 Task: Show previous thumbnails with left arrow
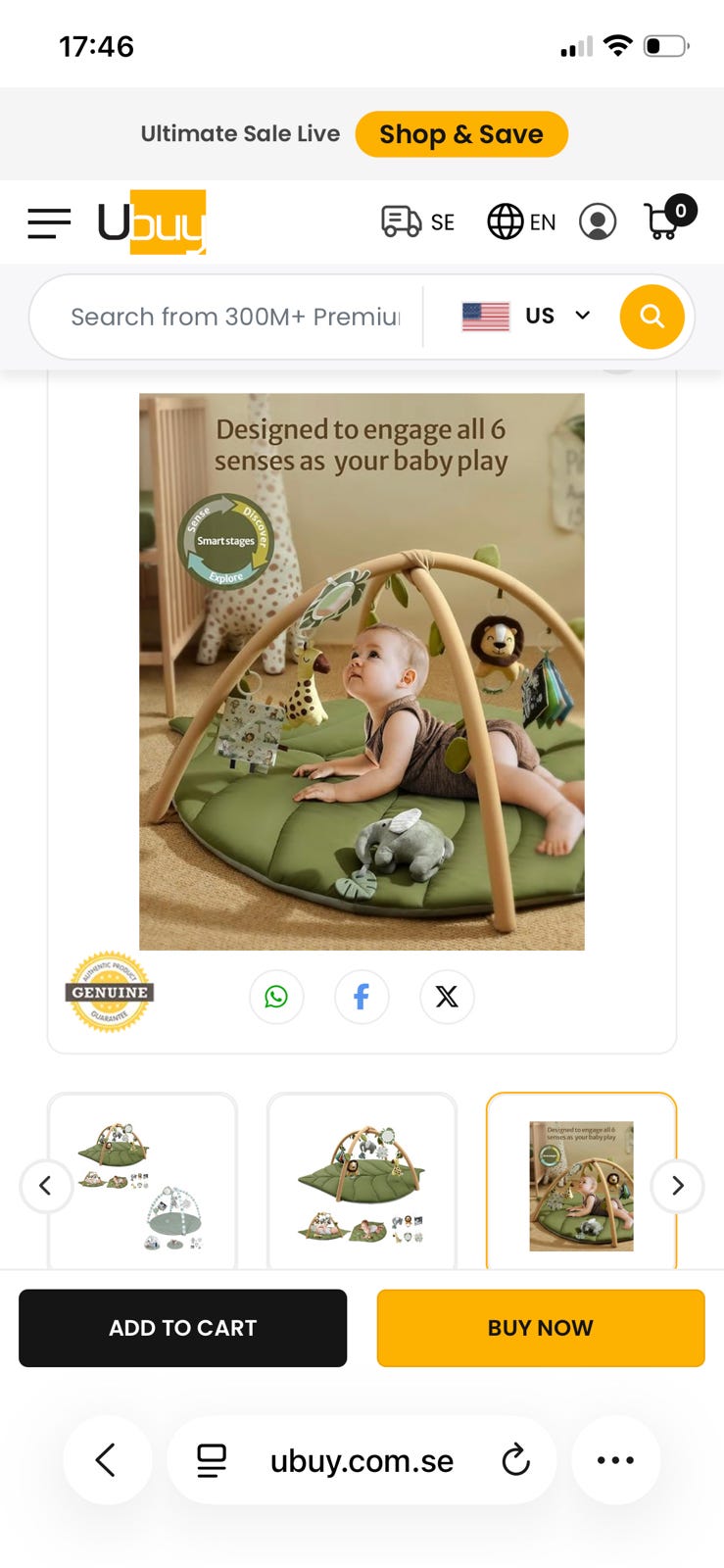(46, 1186)
